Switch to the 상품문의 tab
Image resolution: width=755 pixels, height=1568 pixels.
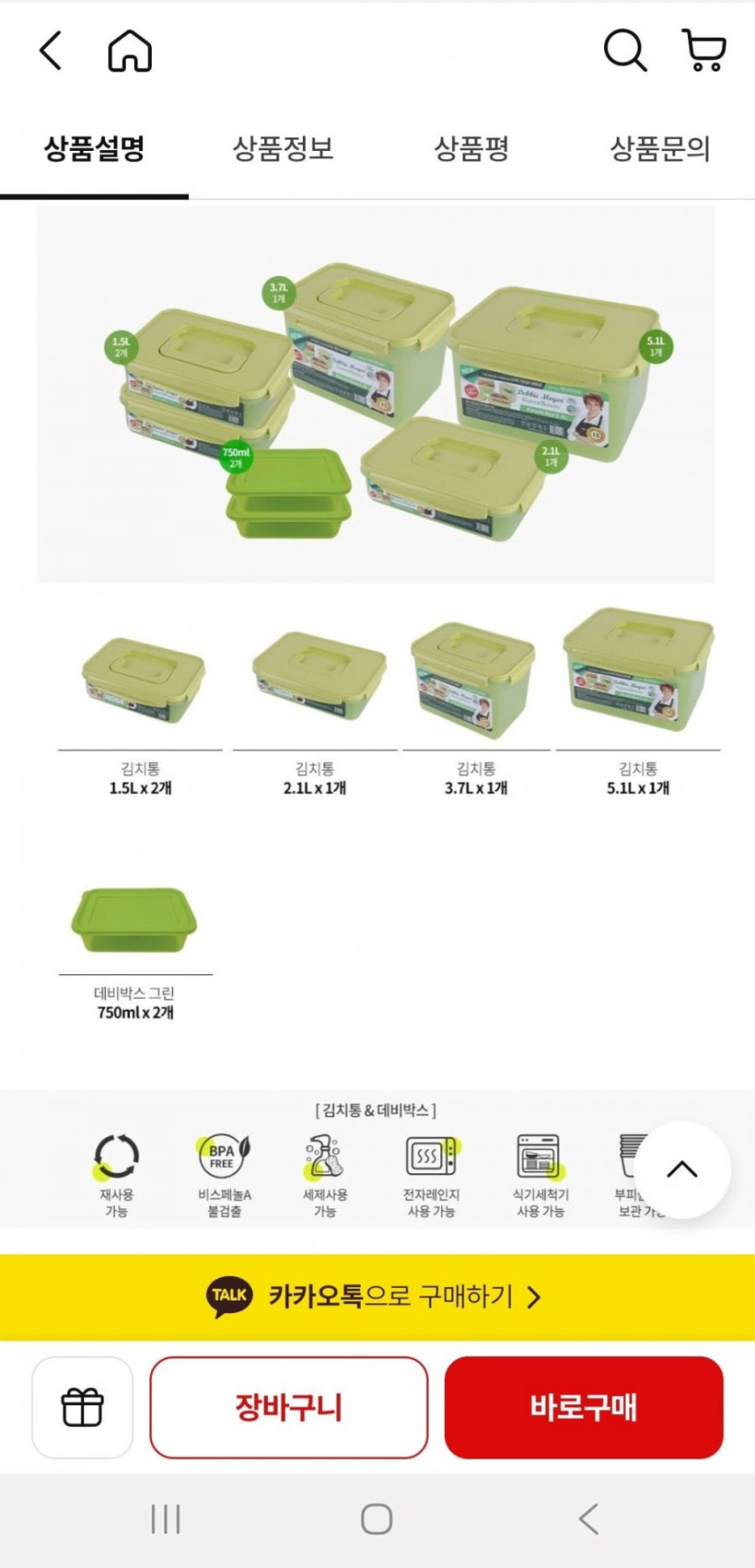[660, 148]
